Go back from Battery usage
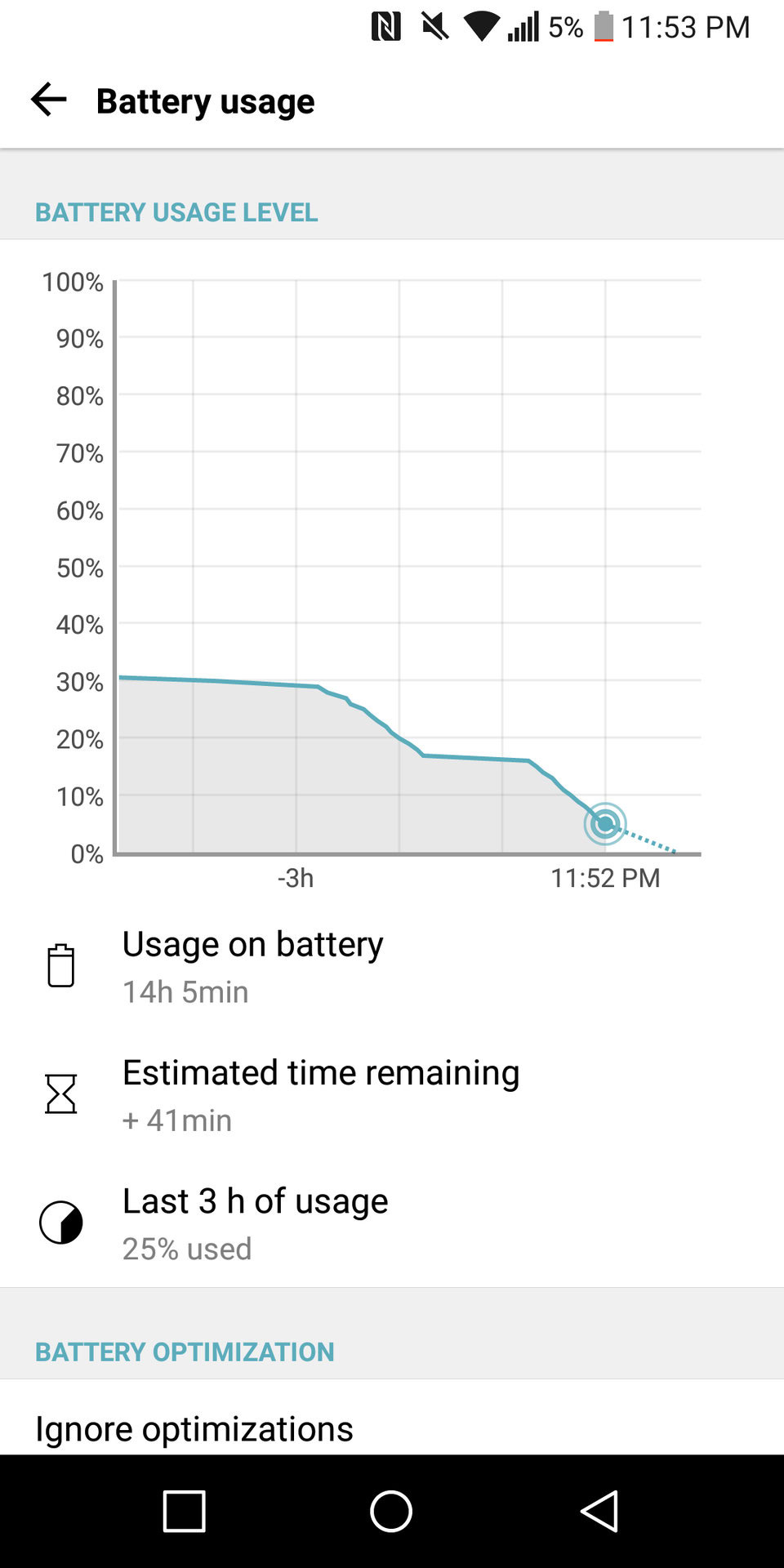 tap(48, 100)
